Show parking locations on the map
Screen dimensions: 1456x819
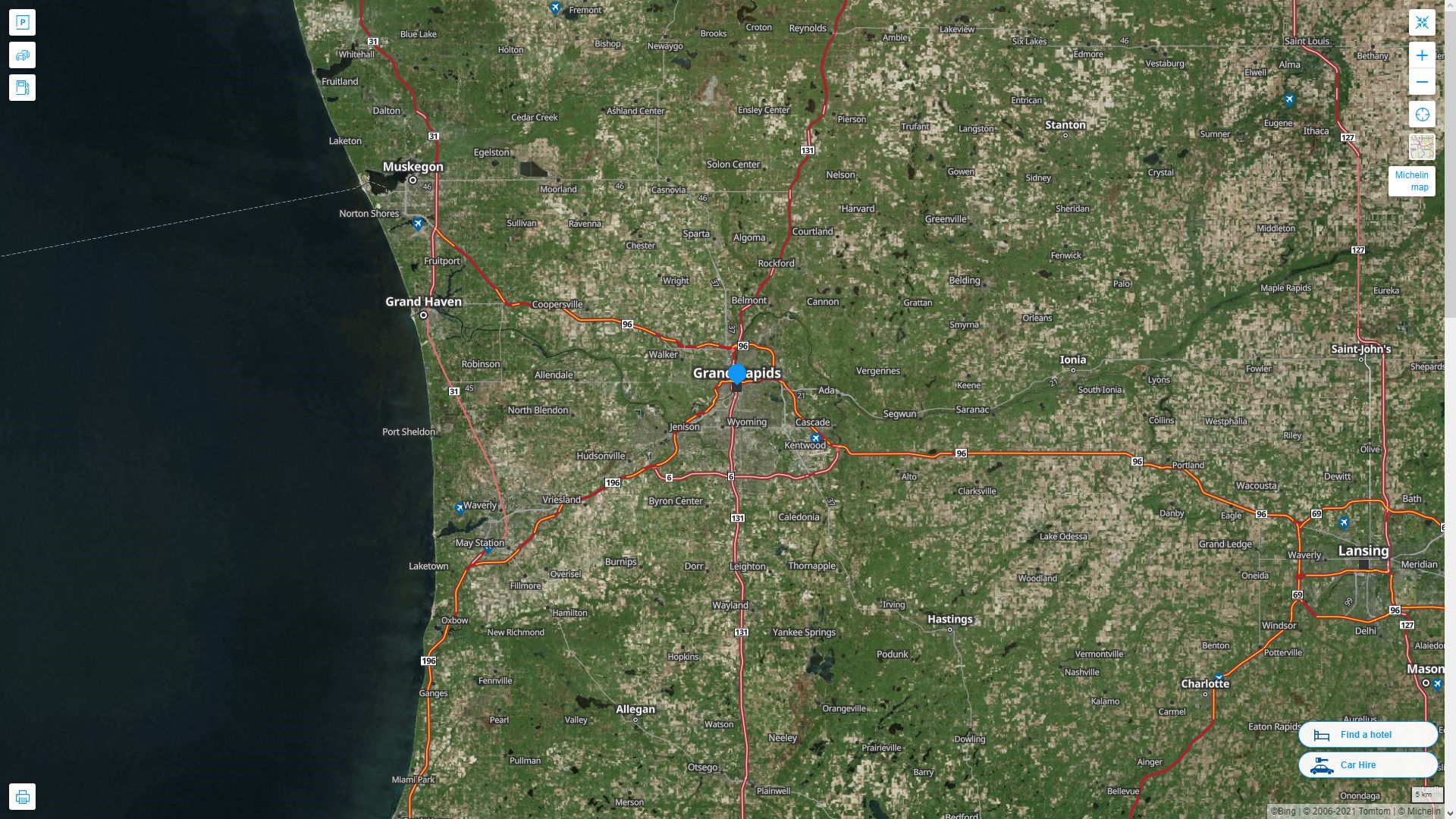(x=22, y=23)
